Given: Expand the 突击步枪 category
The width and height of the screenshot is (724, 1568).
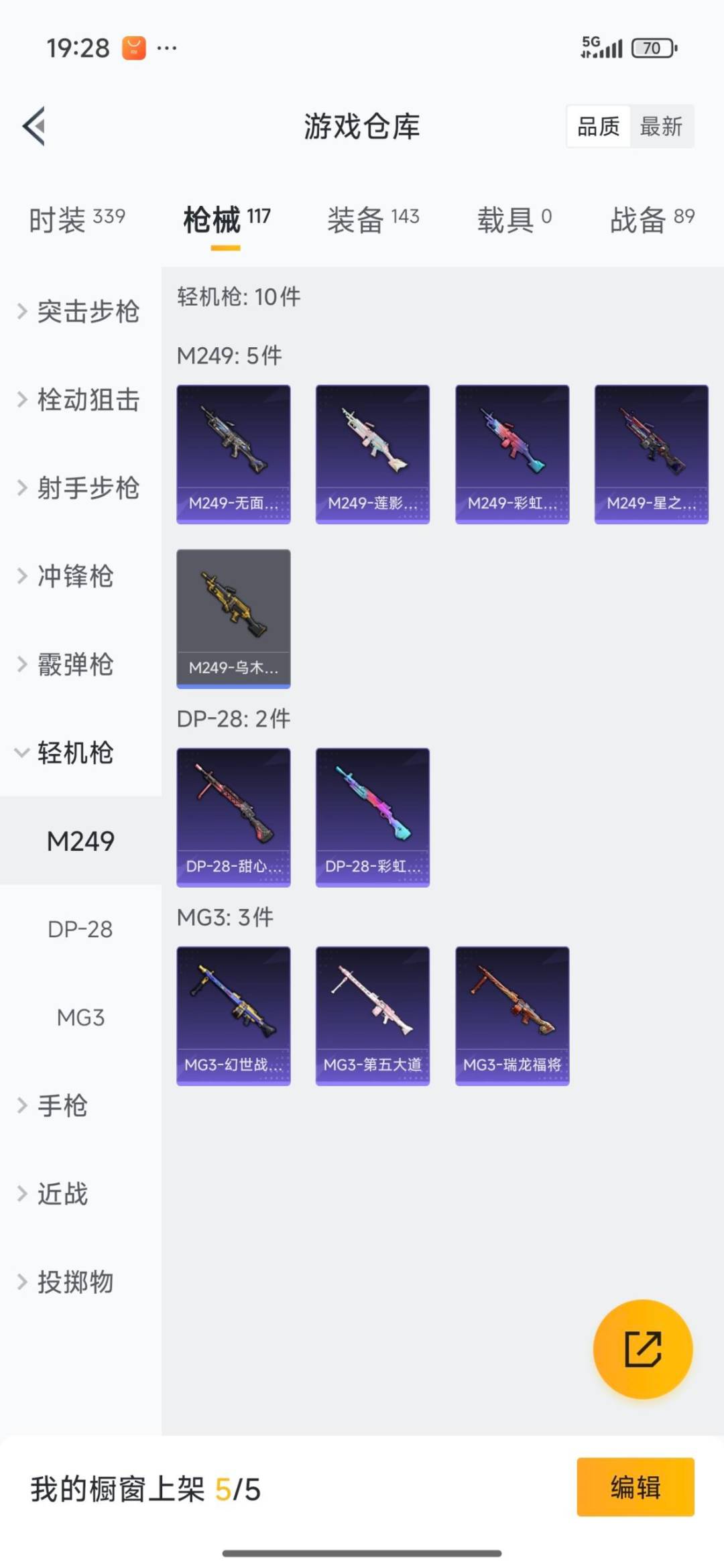Looking at the screenshot, I should pos(80,312).
